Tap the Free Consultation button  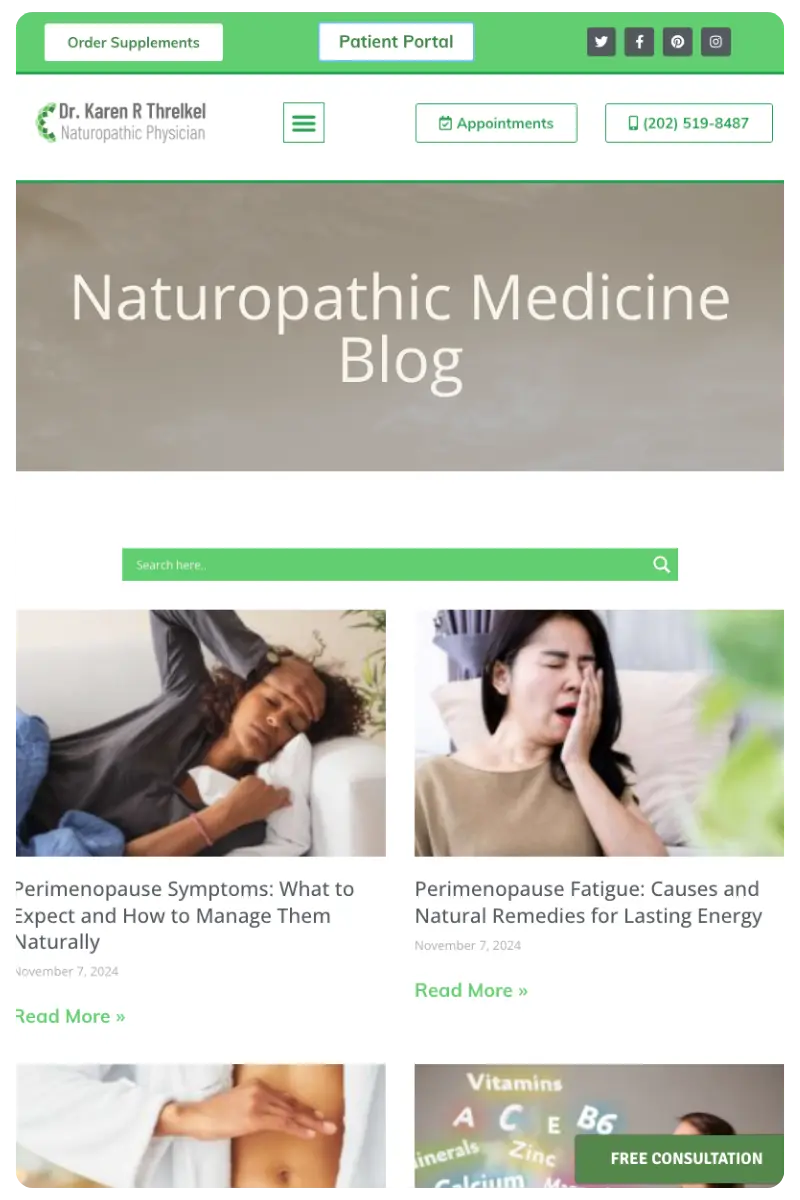(x=685, y=1159)
